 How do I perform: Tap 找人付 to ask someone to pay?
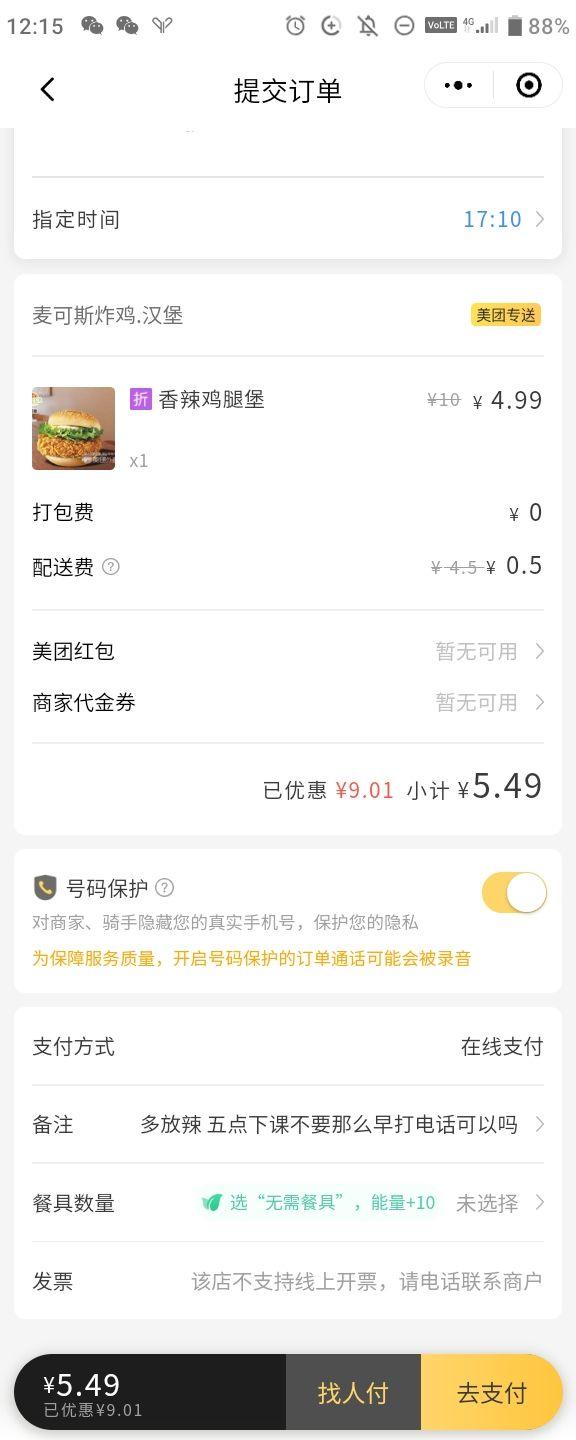point(353,1393)
